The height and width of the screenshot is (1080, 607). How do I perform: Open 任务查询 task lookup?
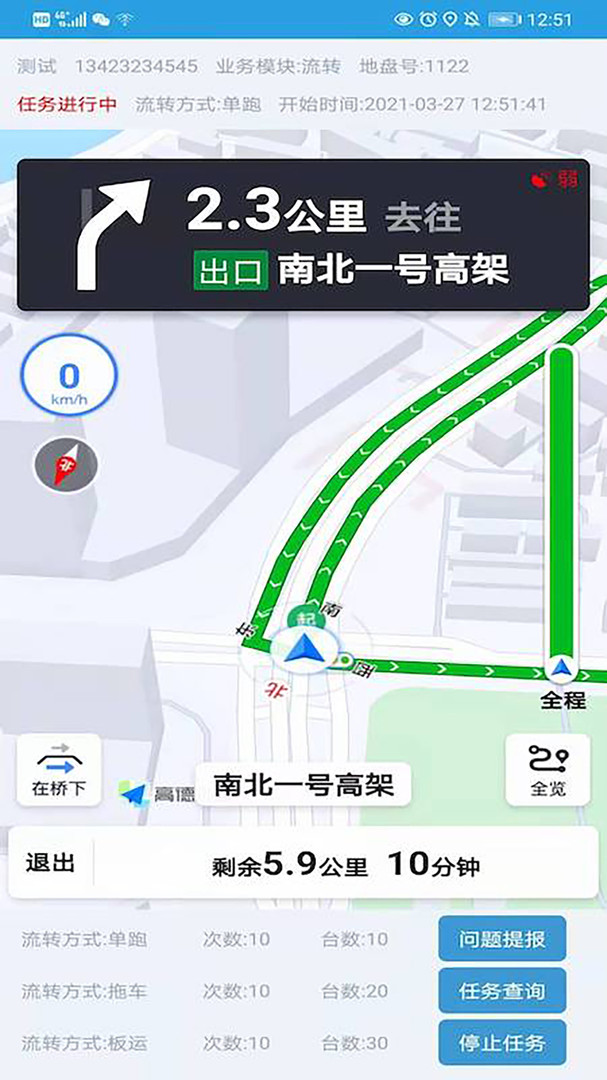tap(502, 991)
